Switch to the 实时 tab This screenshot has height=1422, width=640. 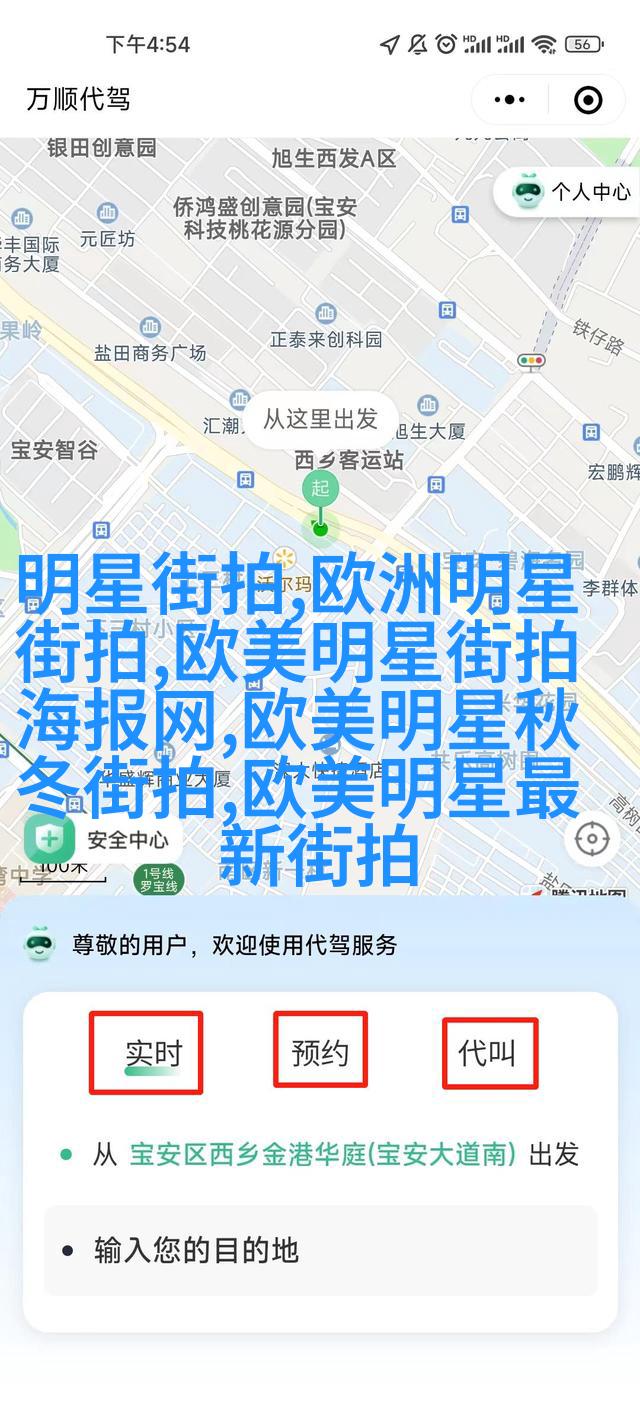153,1053
